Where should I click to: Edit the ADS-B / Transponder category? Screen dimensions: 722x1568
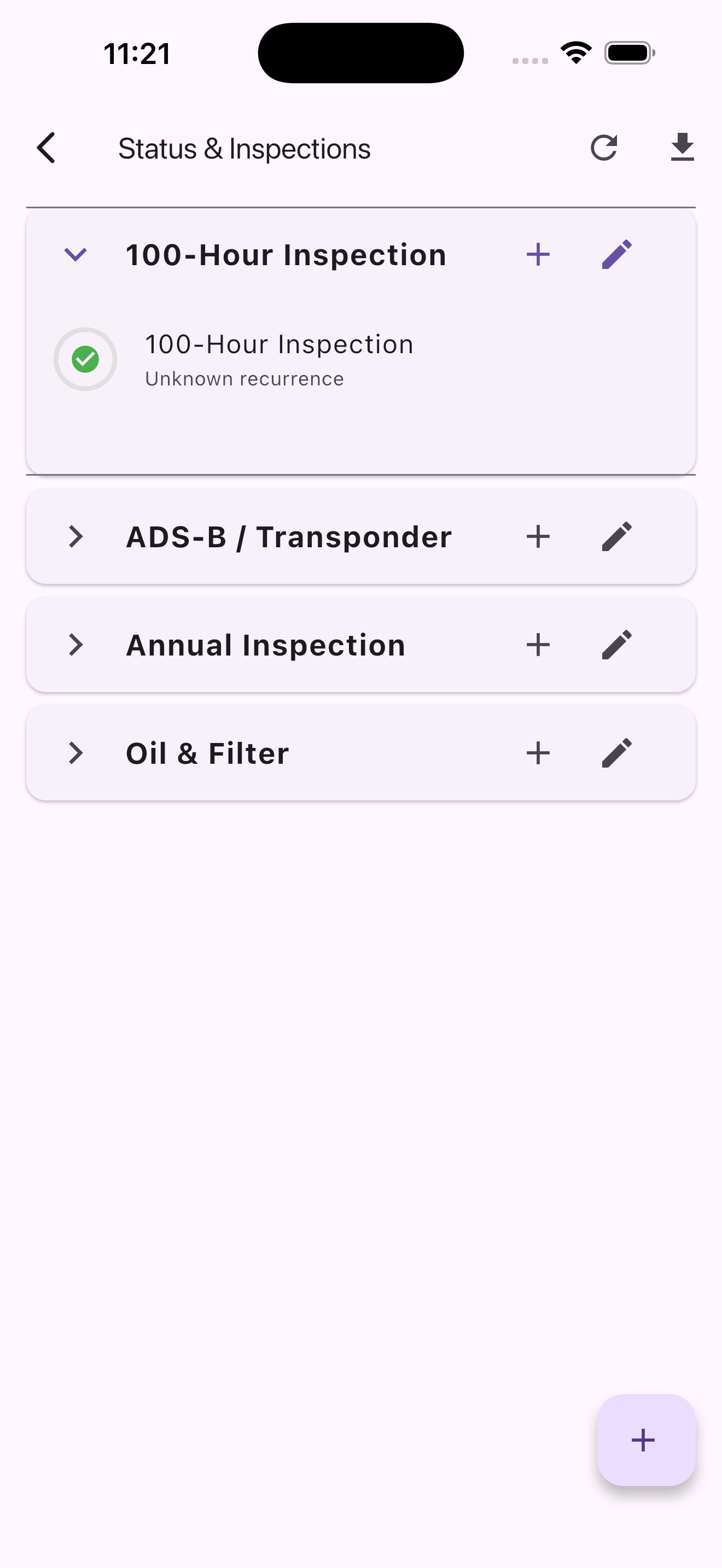click(618, 536)
